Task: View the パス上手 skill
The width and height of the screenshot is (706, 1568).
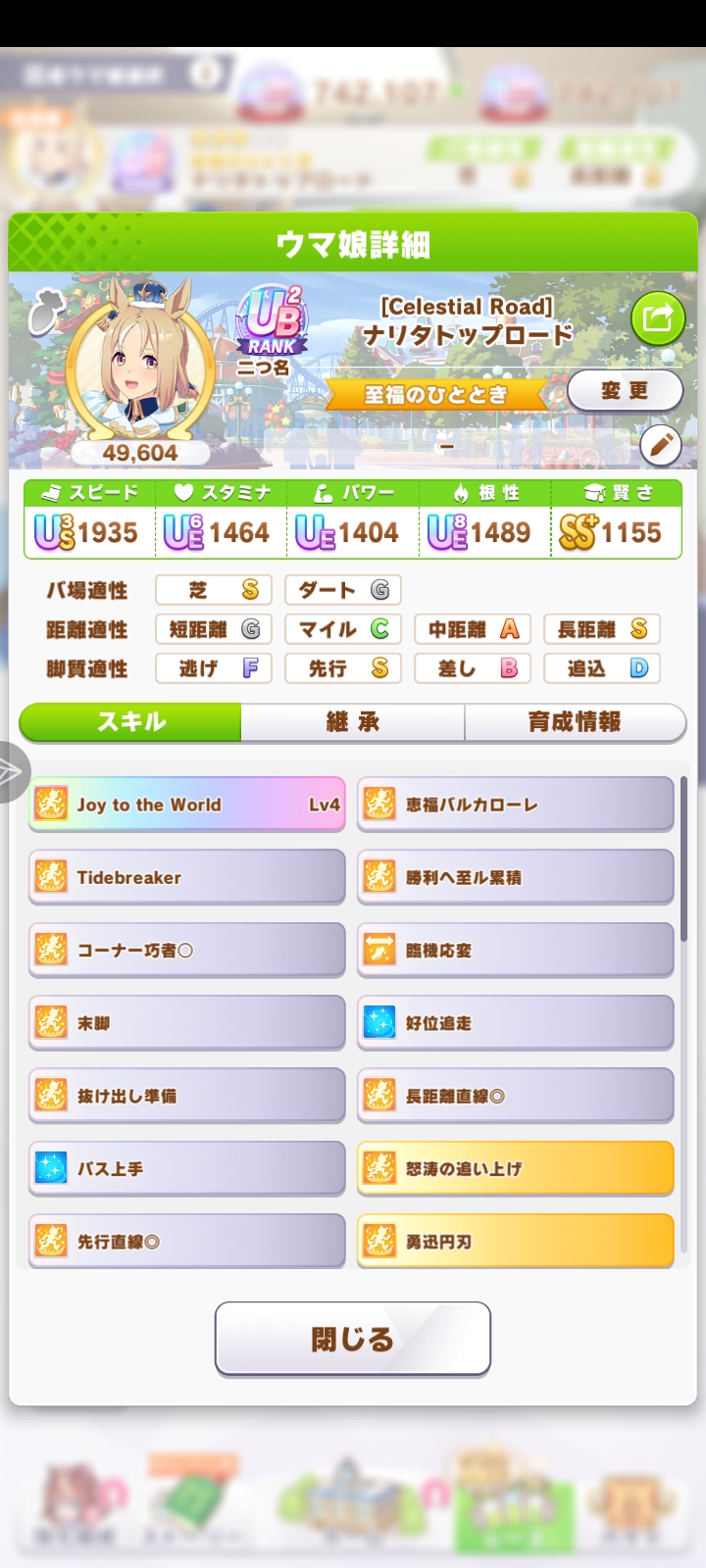Action: click(187, 1168)
